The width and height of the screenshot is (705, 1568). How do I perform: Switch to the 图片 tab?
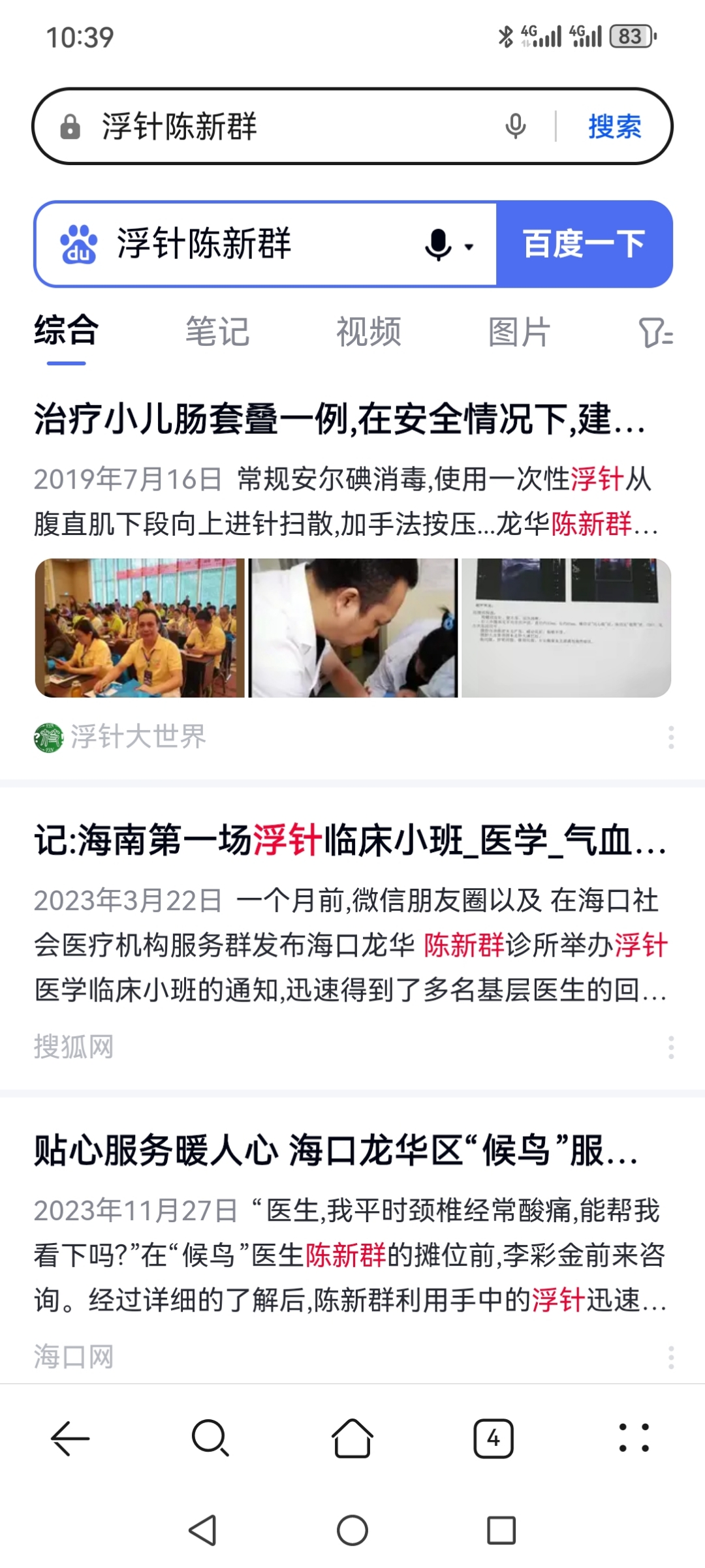[518, 333]
